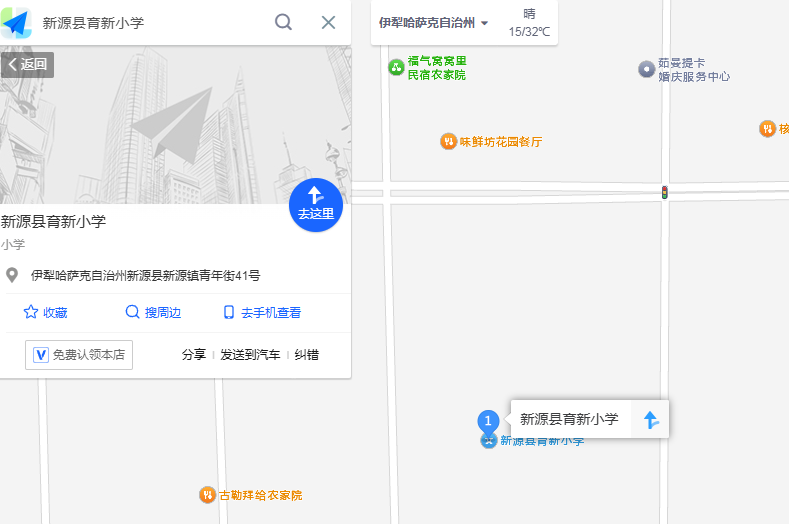Go back with the 返回 button
The image size is (789, 524).
[27, 65]
